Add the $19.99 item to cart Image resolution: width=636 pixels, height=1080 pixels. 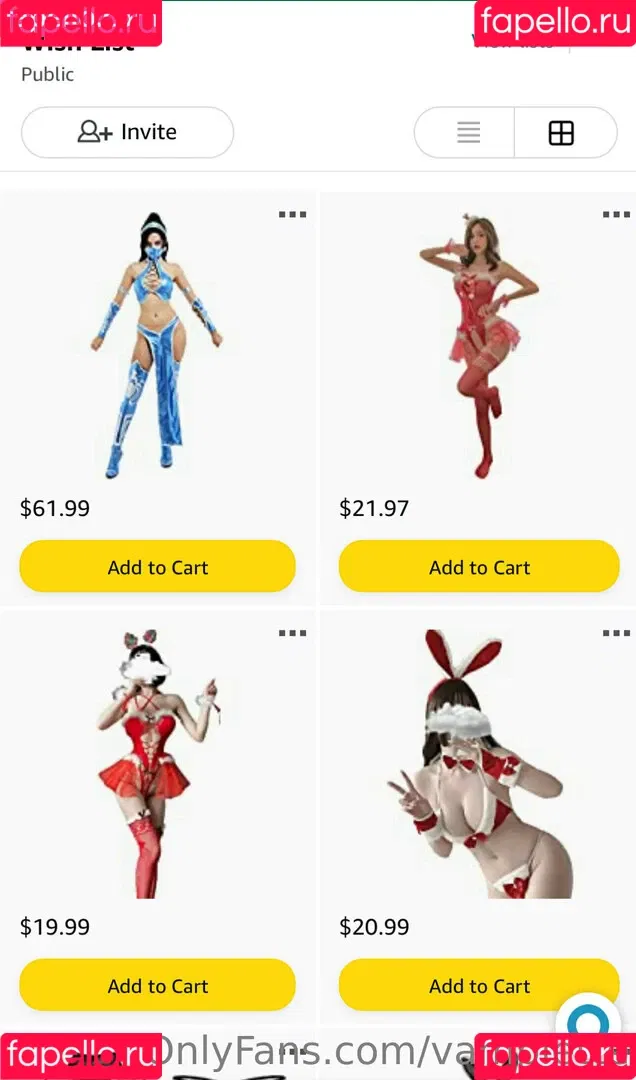(x=158, y=986)
